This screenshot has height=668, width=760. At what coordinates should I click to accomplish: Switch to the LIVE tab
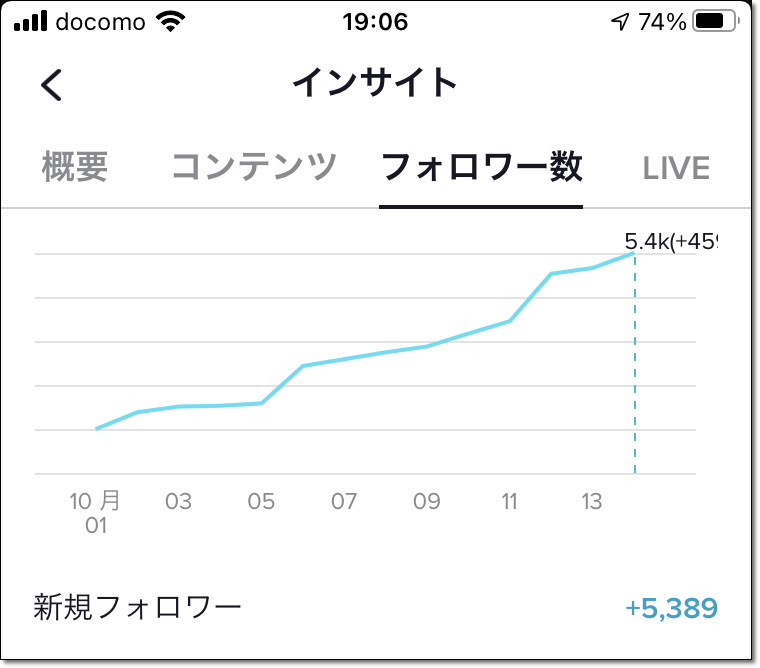click(676, 168)
